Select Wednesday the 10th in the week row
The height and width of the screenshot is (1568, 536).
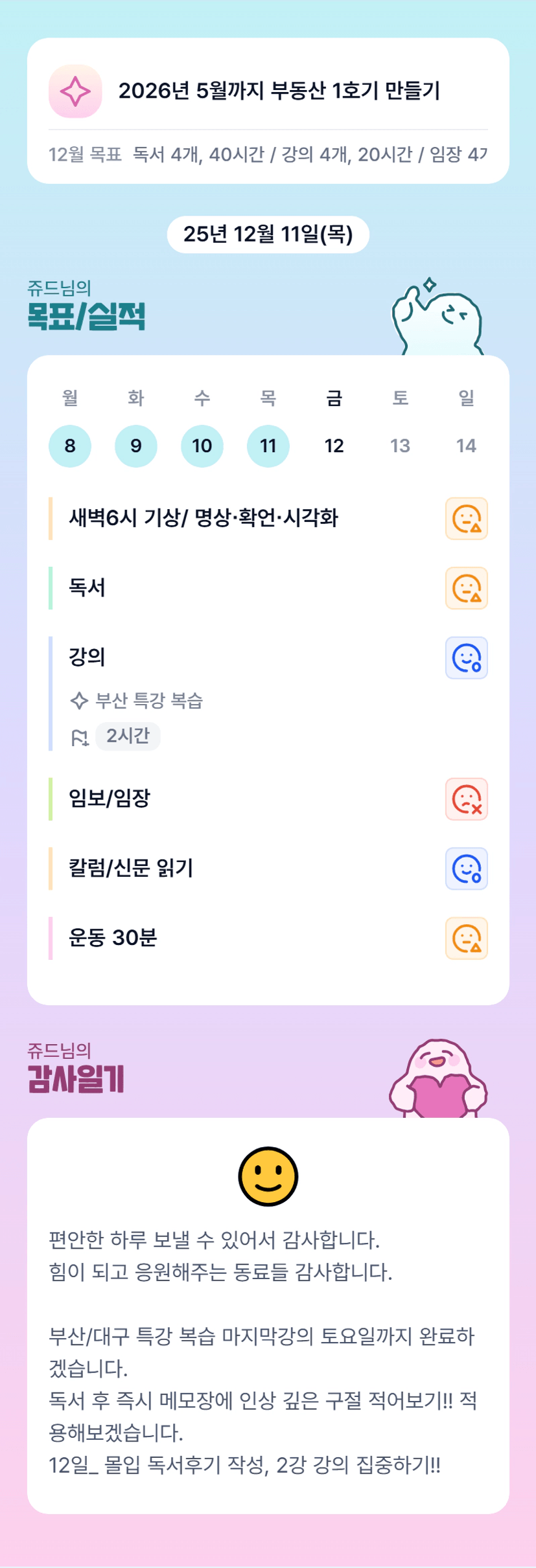click(202, 446)
